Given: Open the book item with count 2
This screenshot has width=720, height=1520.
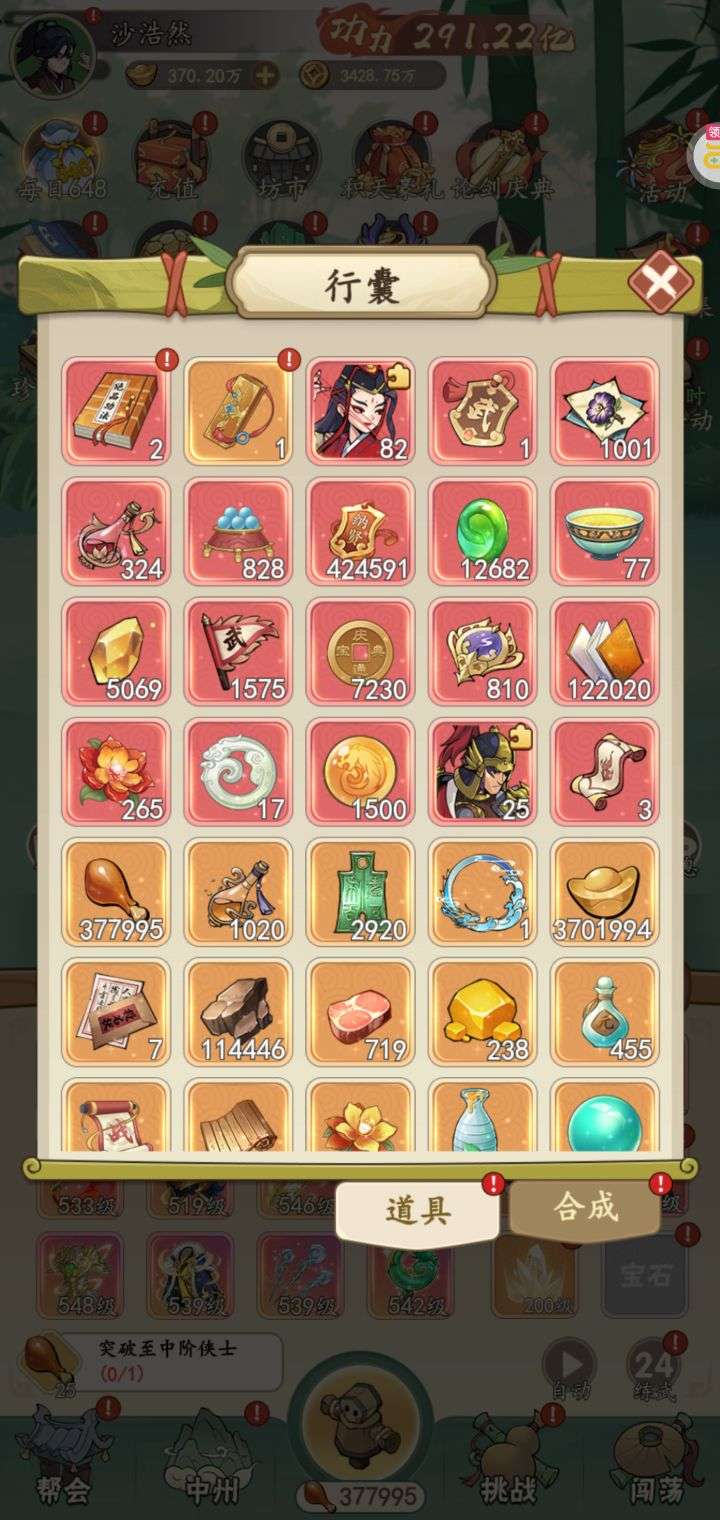Looking at the screenshot, I should coord(116,411).
